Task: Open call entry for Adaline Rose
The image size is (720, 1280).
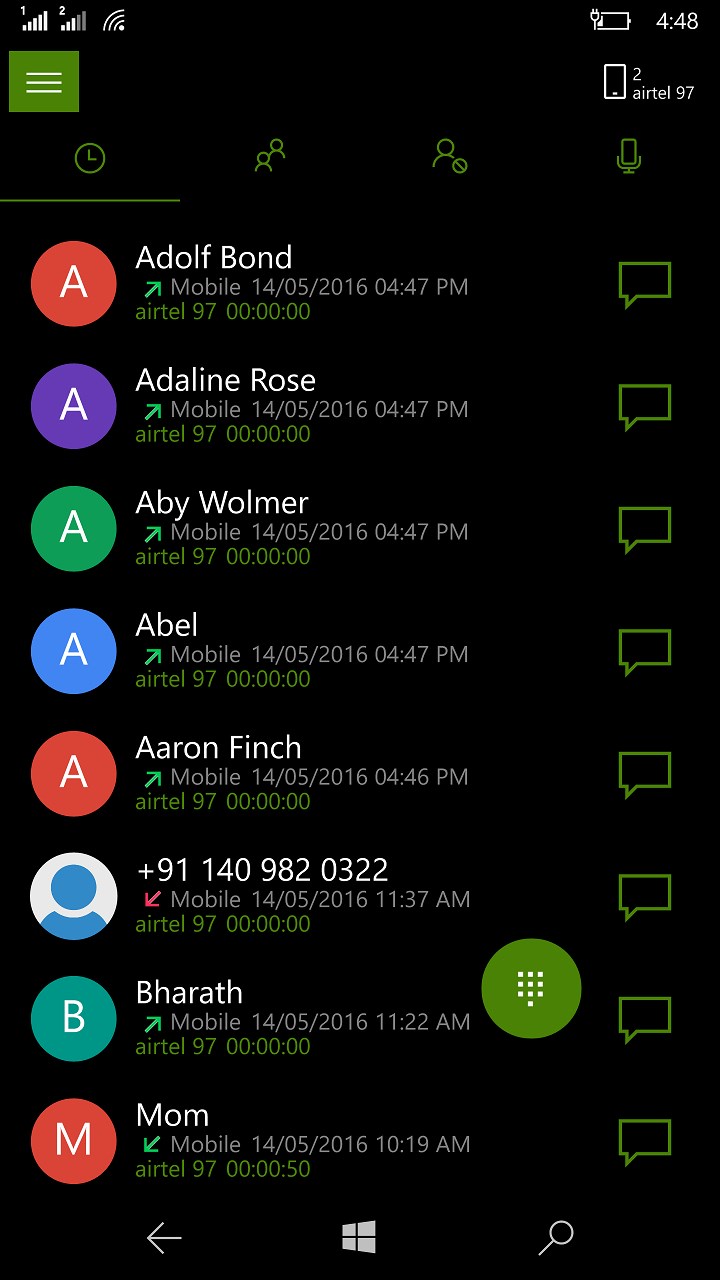Action: [x=300, y=406]
